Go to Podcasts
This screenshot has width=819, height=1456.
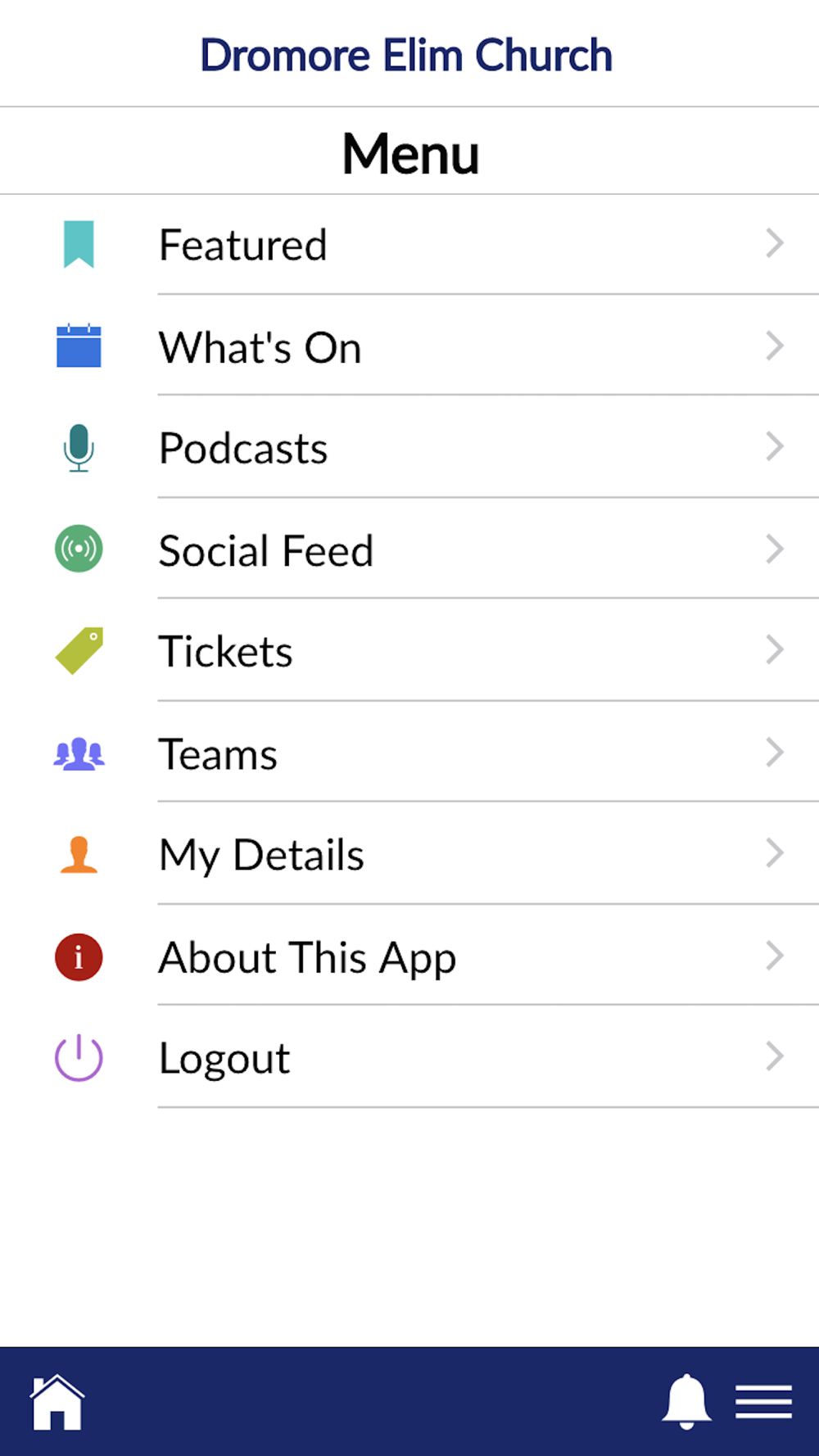[x=409, y=447]
